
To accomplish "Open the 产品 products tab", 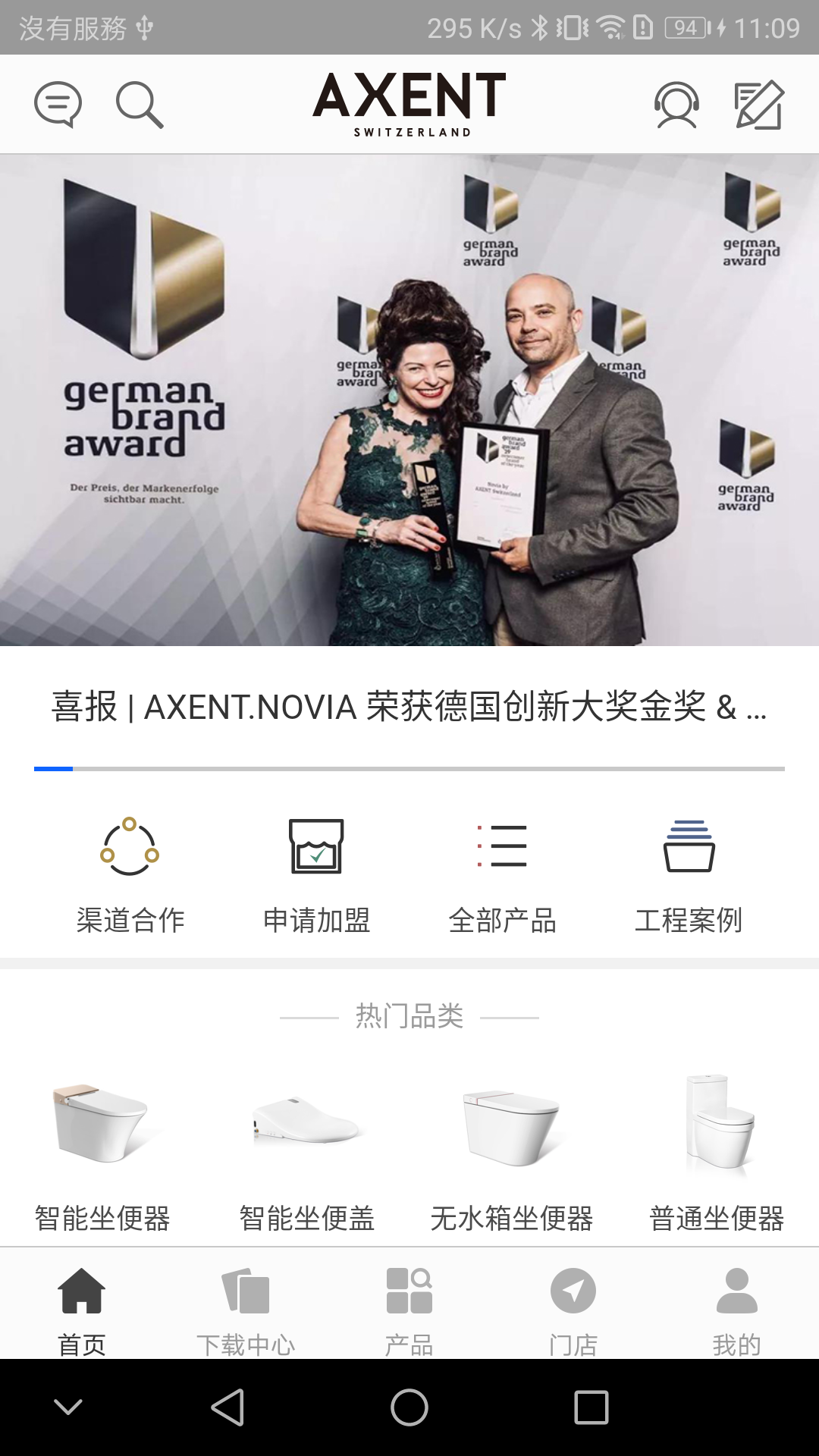I will click(409, 1304).
